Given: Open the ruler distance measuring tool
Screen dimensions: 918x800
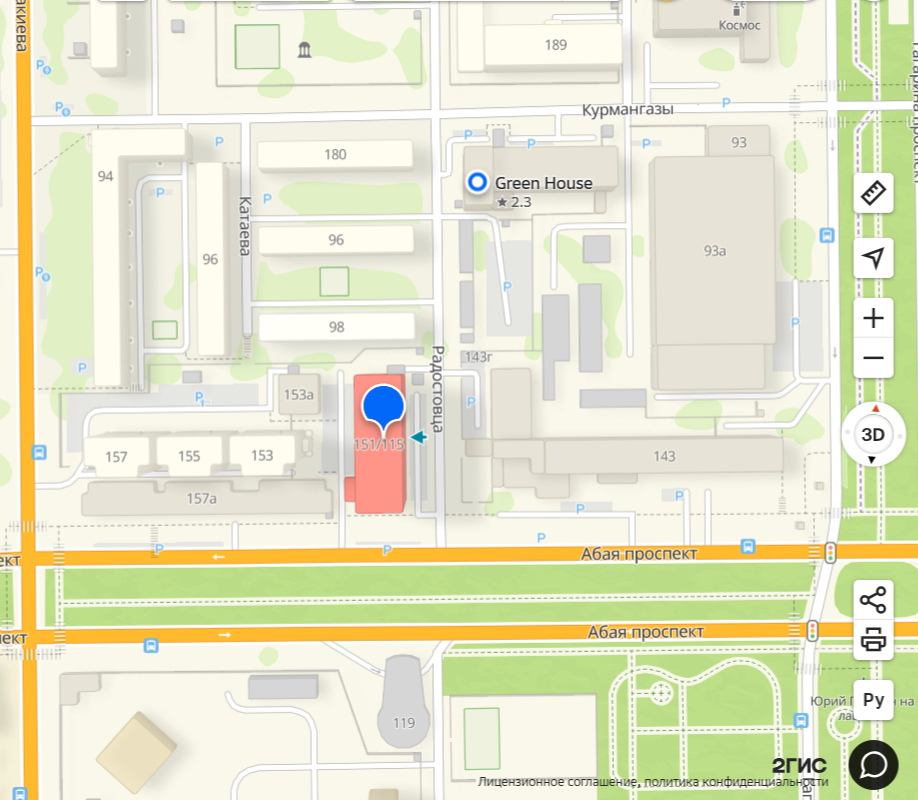Looking at the screenshot, I should tap(873, 193).
